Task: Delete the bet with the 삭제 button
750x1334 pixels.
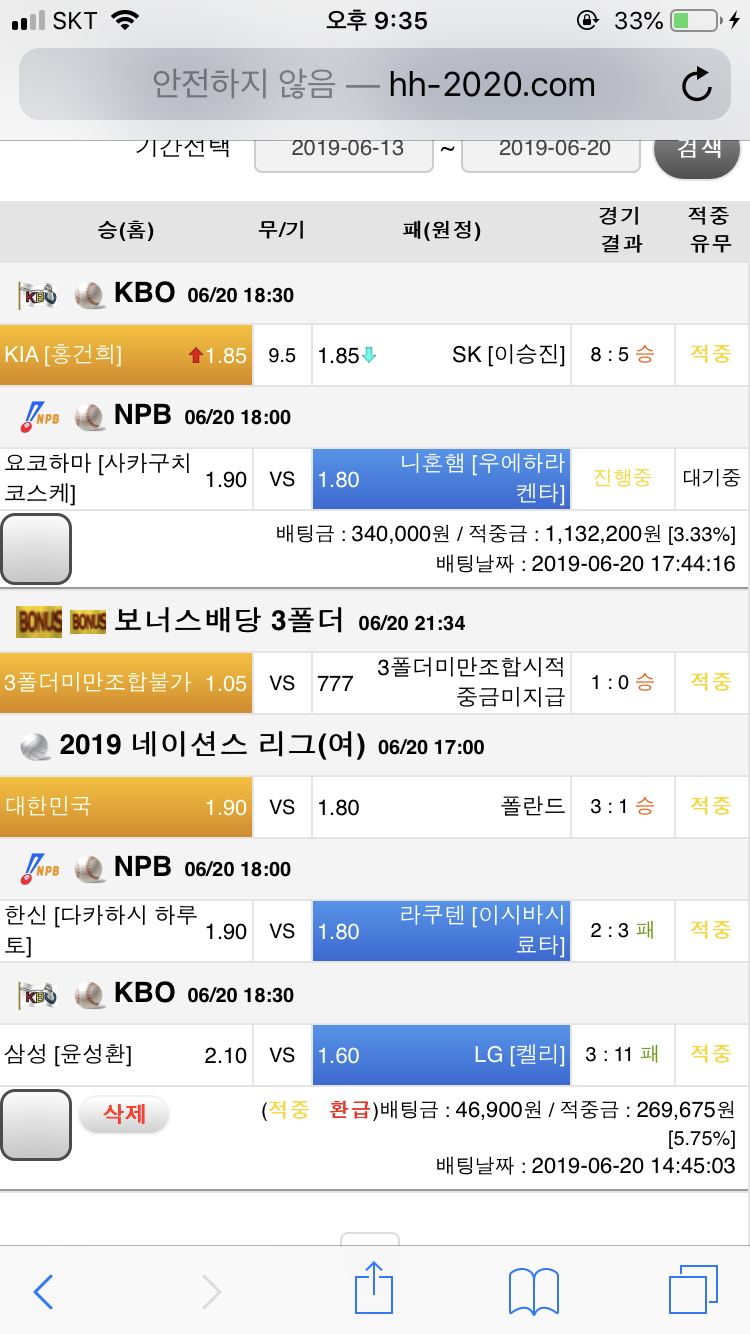Action: coord(124,1114)
